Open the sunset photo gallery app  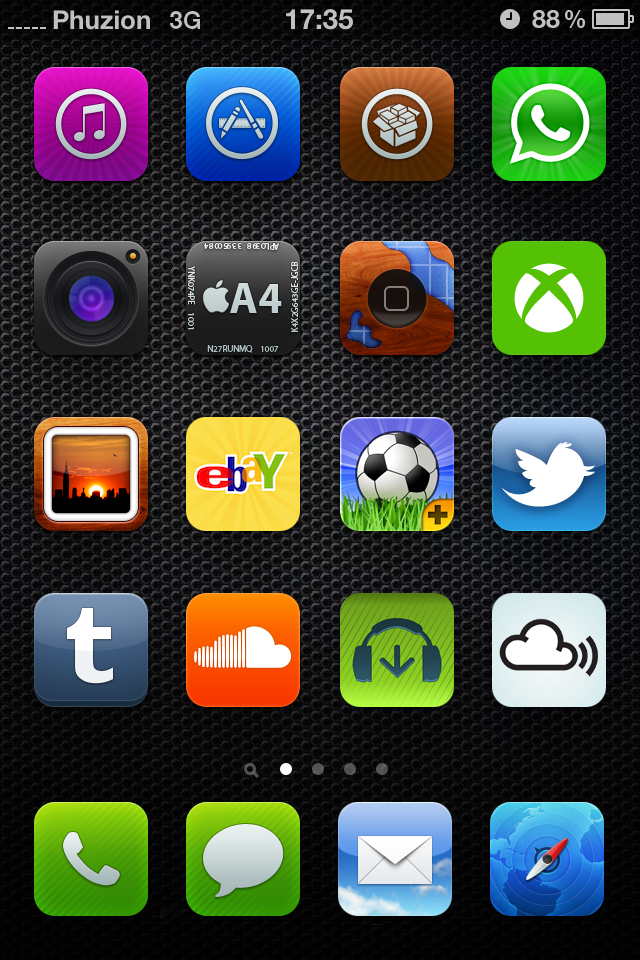(x=91, y=474)
